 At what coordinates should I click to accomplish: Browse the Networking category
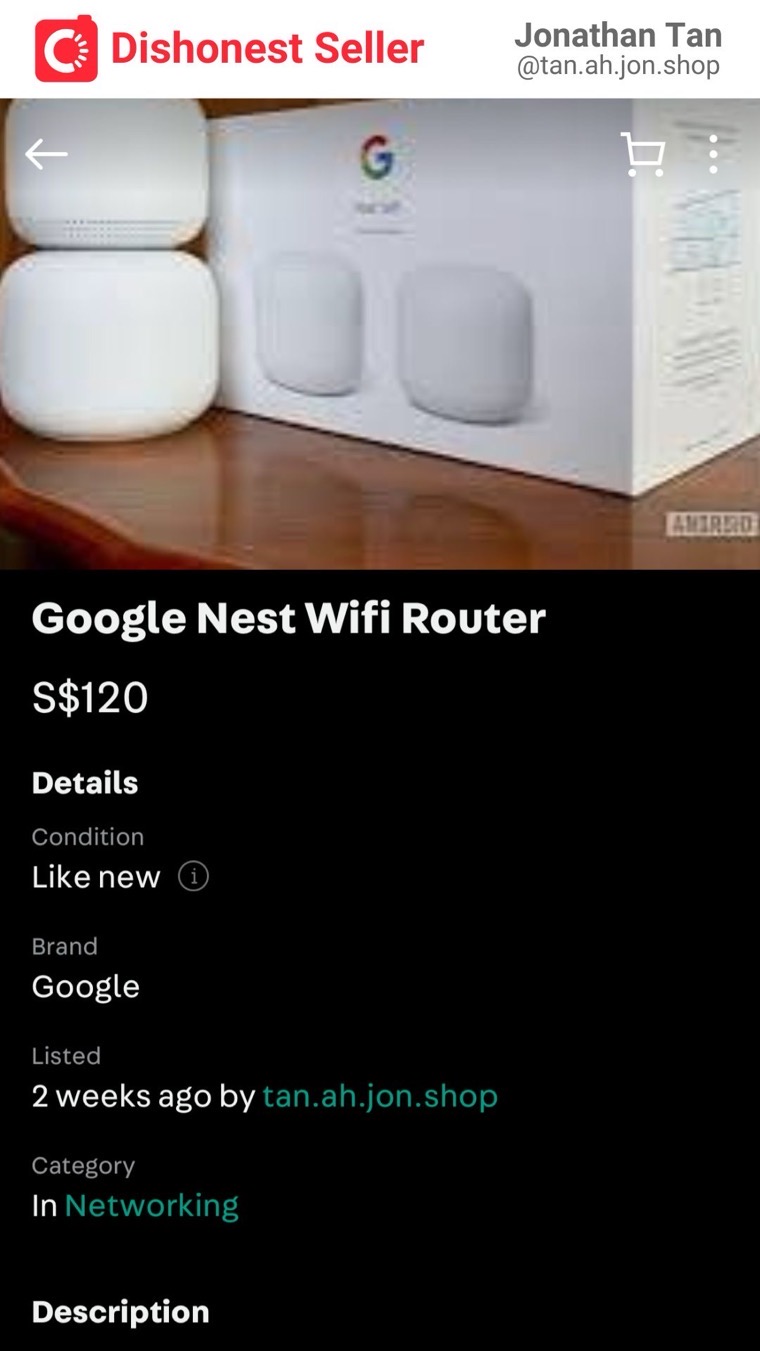pos(152,1206)
